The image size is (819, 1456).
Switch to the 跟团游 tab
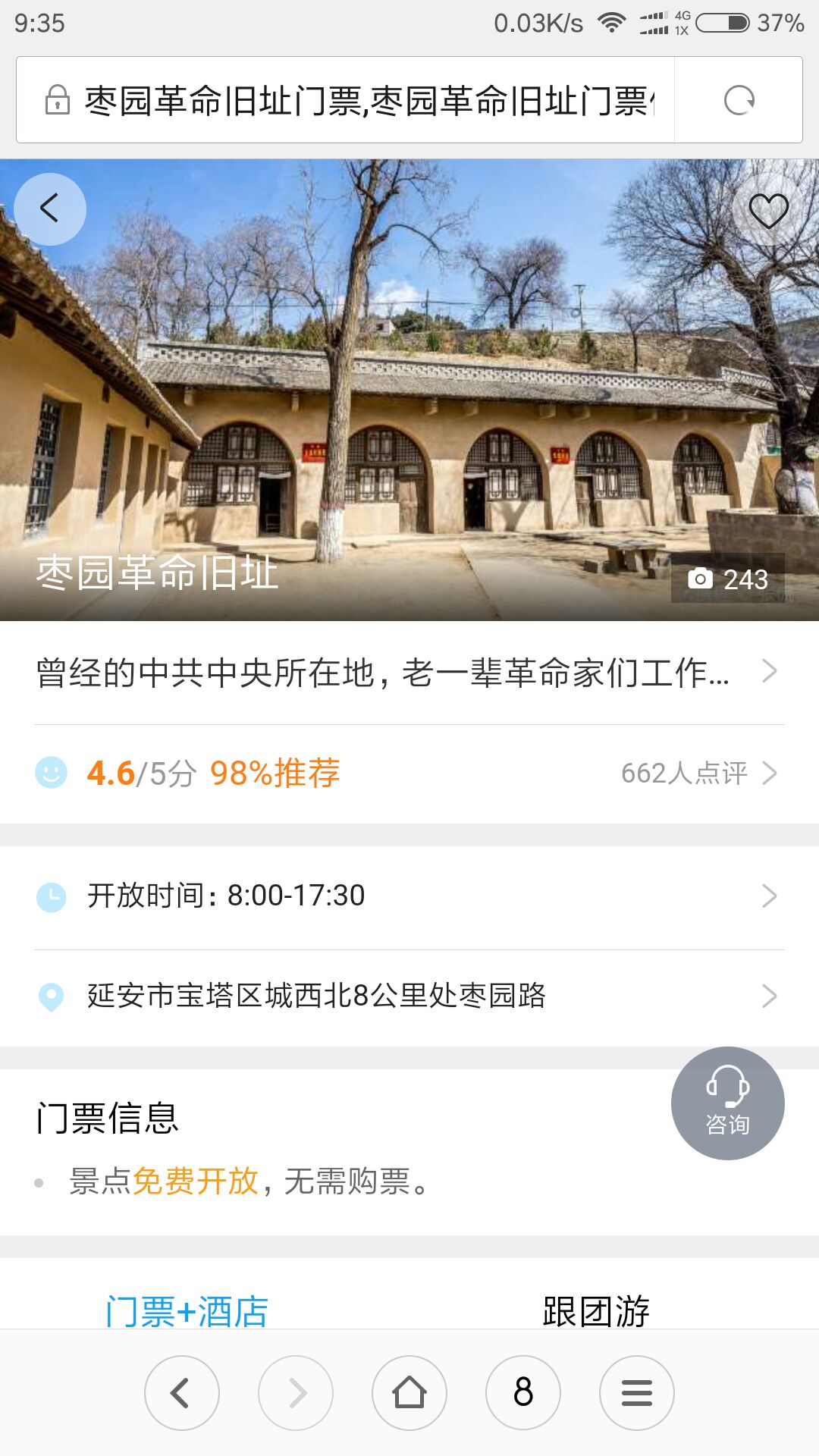(x=596, y=1310)
